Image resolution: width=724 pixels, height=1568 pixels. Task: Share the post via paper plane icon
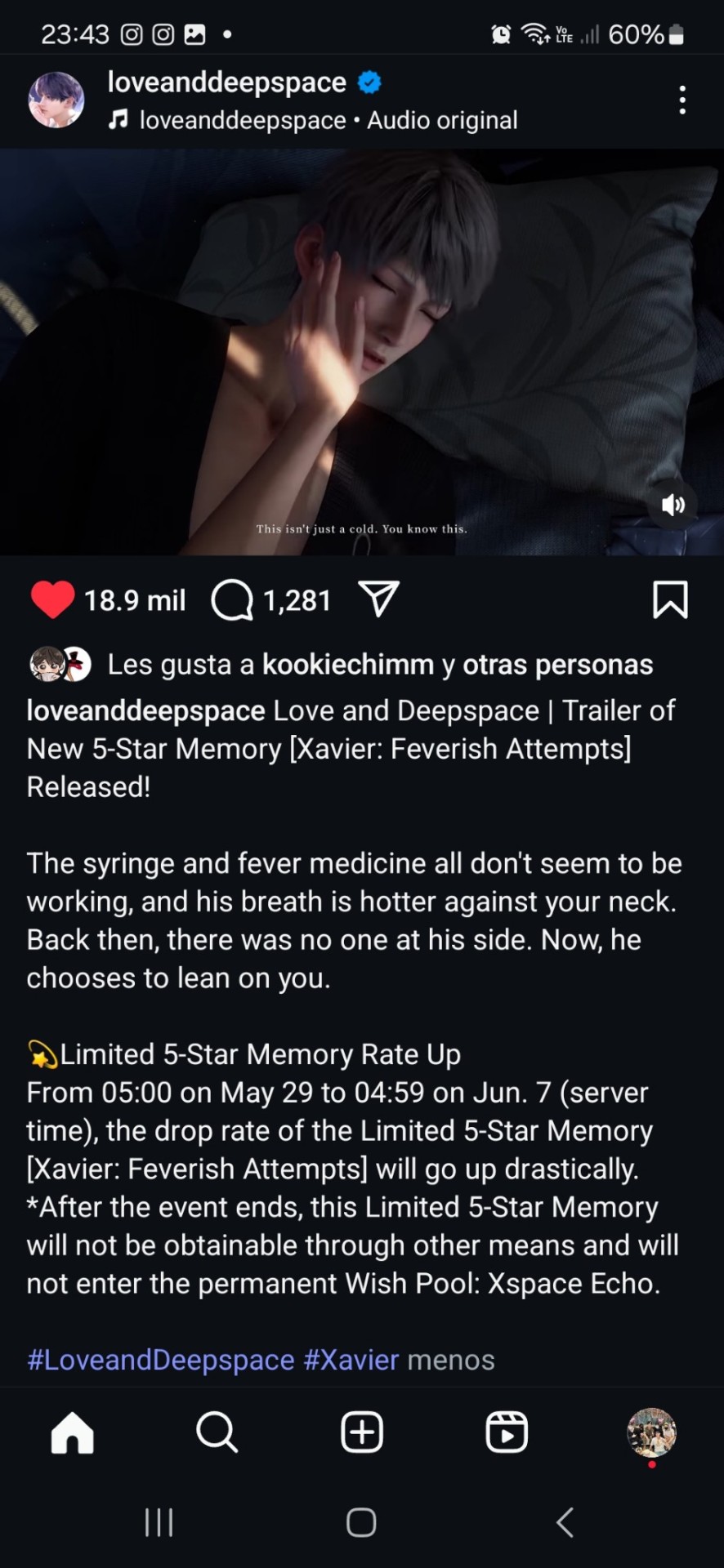coord(378,599)
